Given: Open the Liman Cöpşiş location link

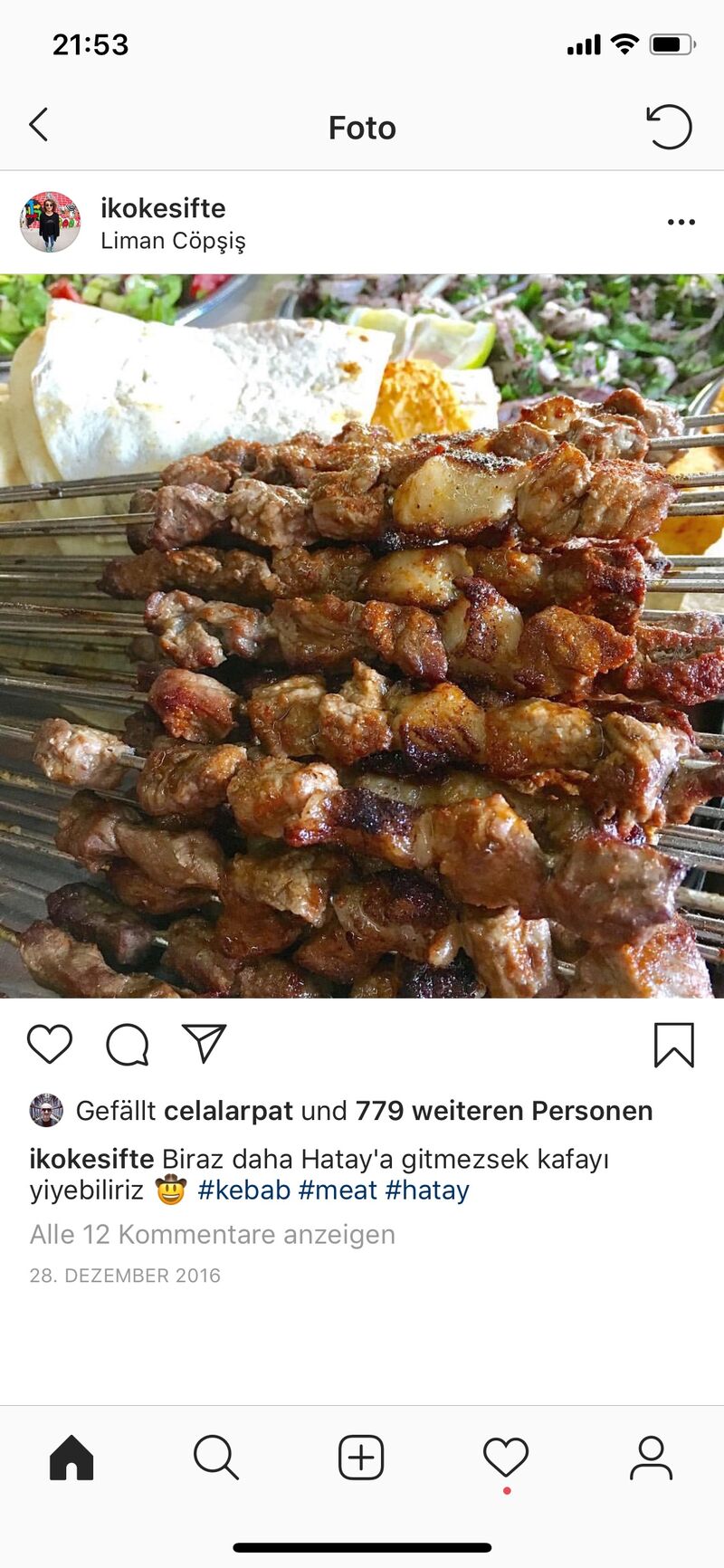Looking at the screenshot, I should (173, 241).
